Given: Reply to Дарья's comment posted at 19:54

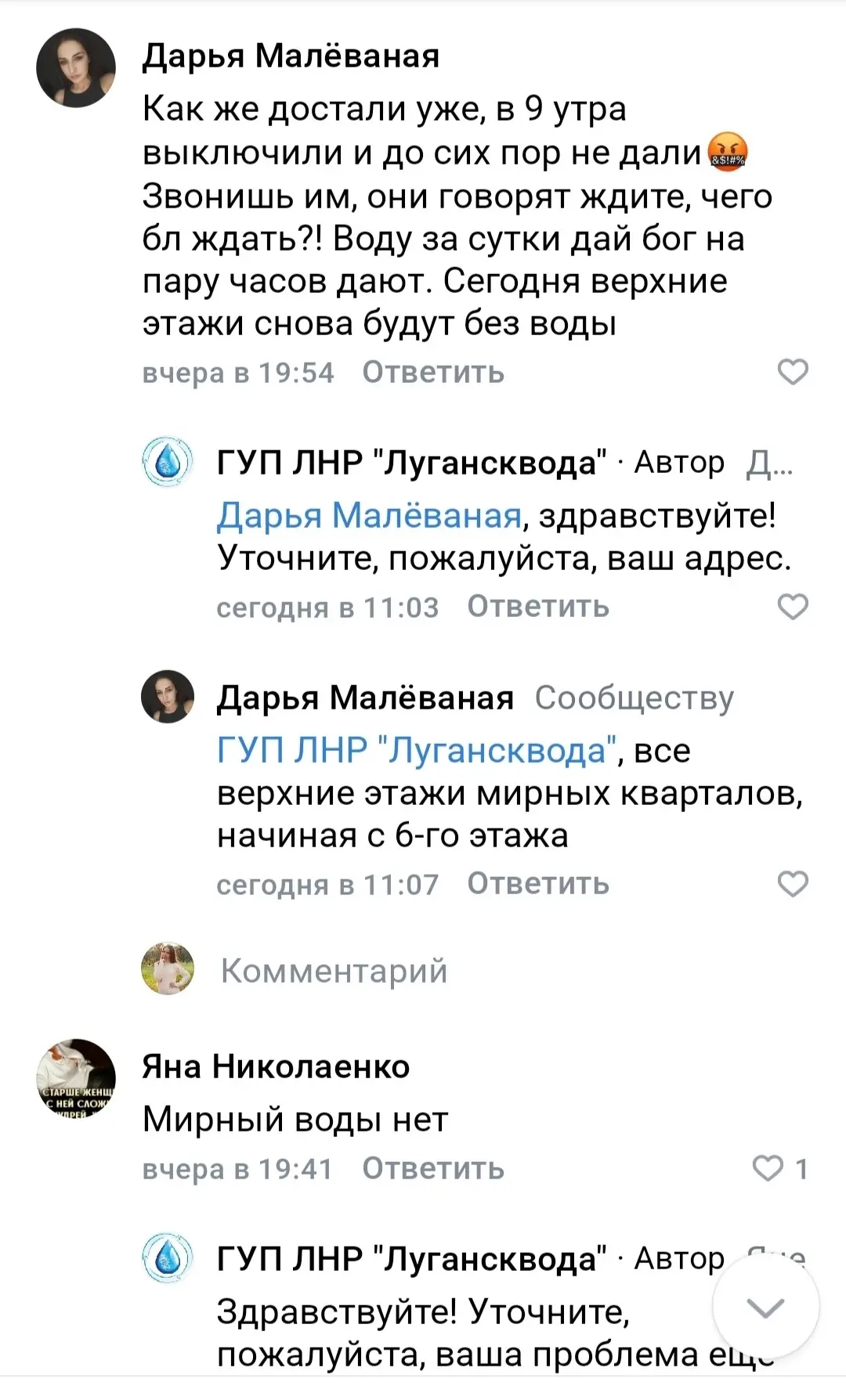Looking at the screenshot, I should 433,372.
